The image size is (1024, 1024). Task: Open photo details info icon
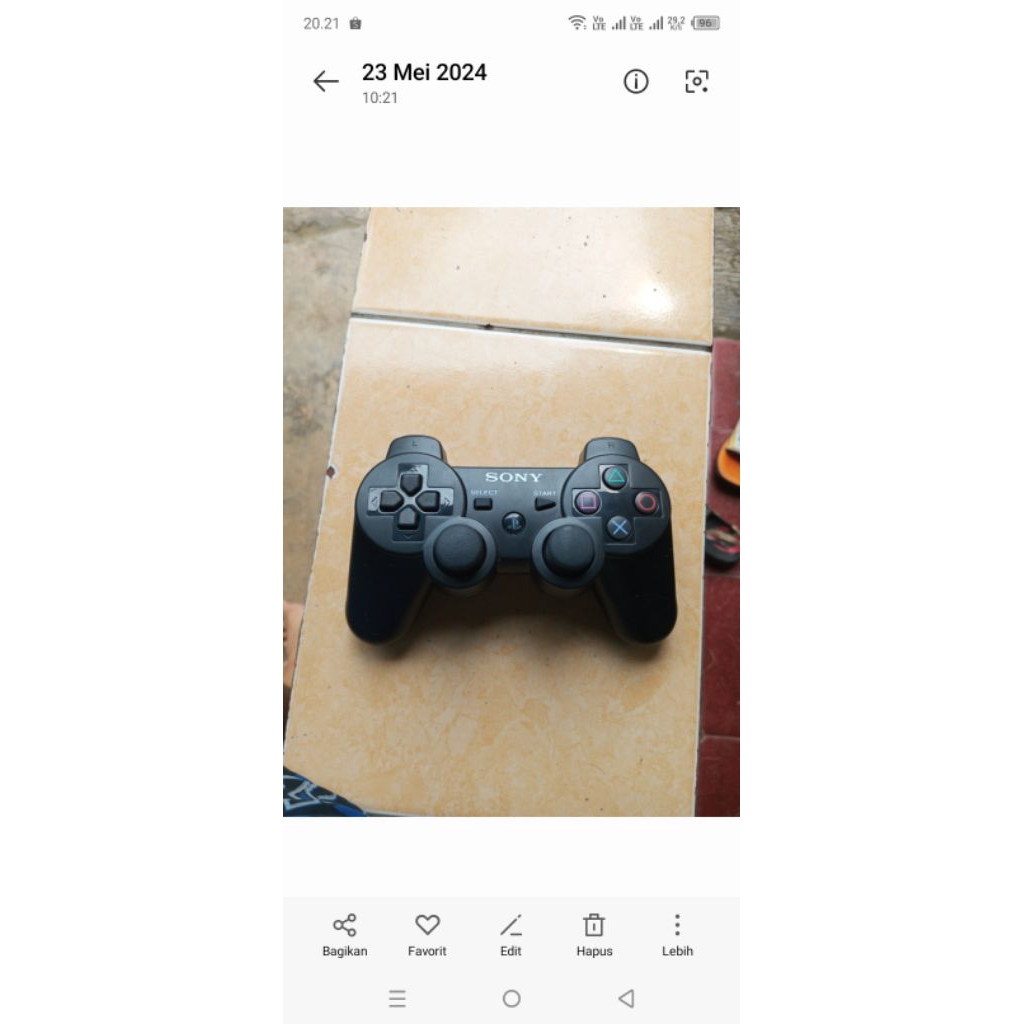coord(636,82)
